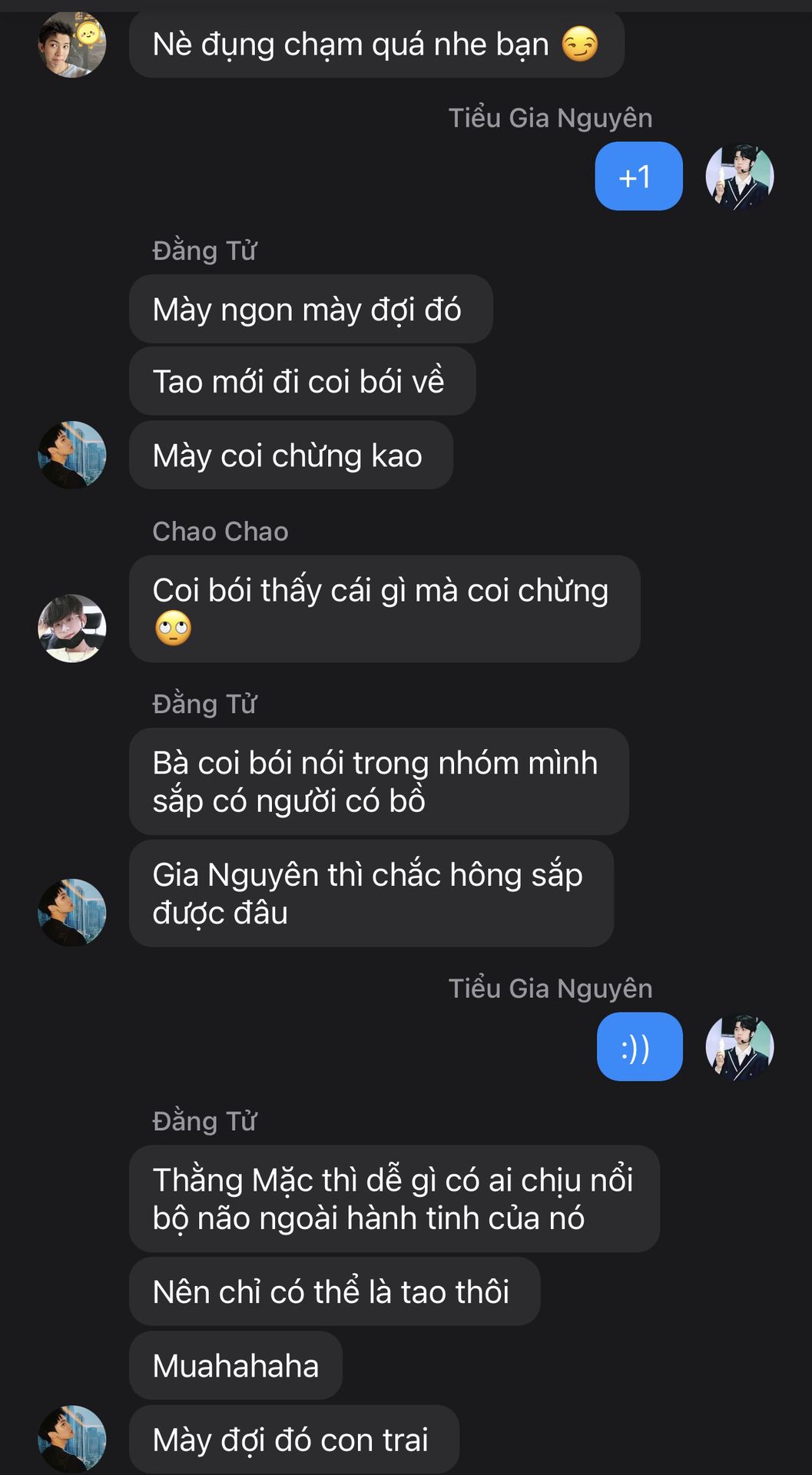Open Tiểu Gia Nguyên's avatar beside ":))"

[739, 1047]
